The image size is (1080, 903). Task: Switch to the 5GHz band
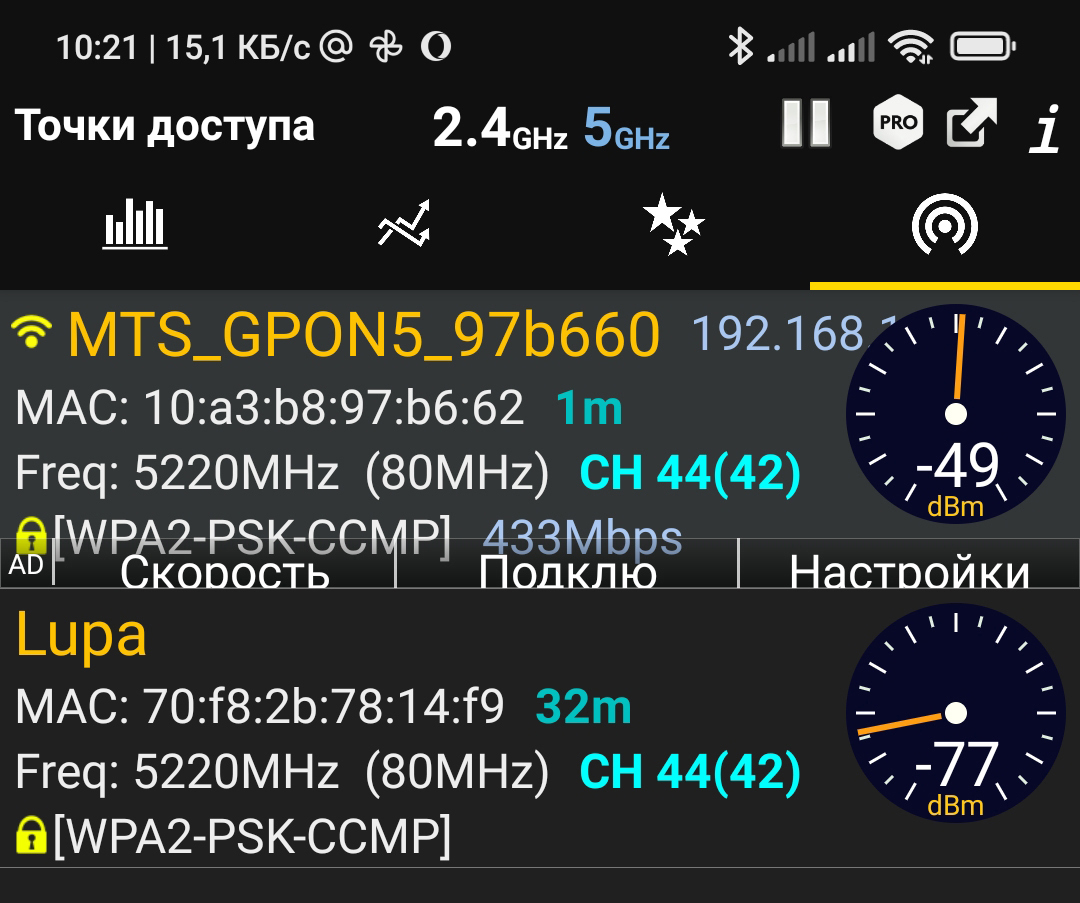[627, 128]
